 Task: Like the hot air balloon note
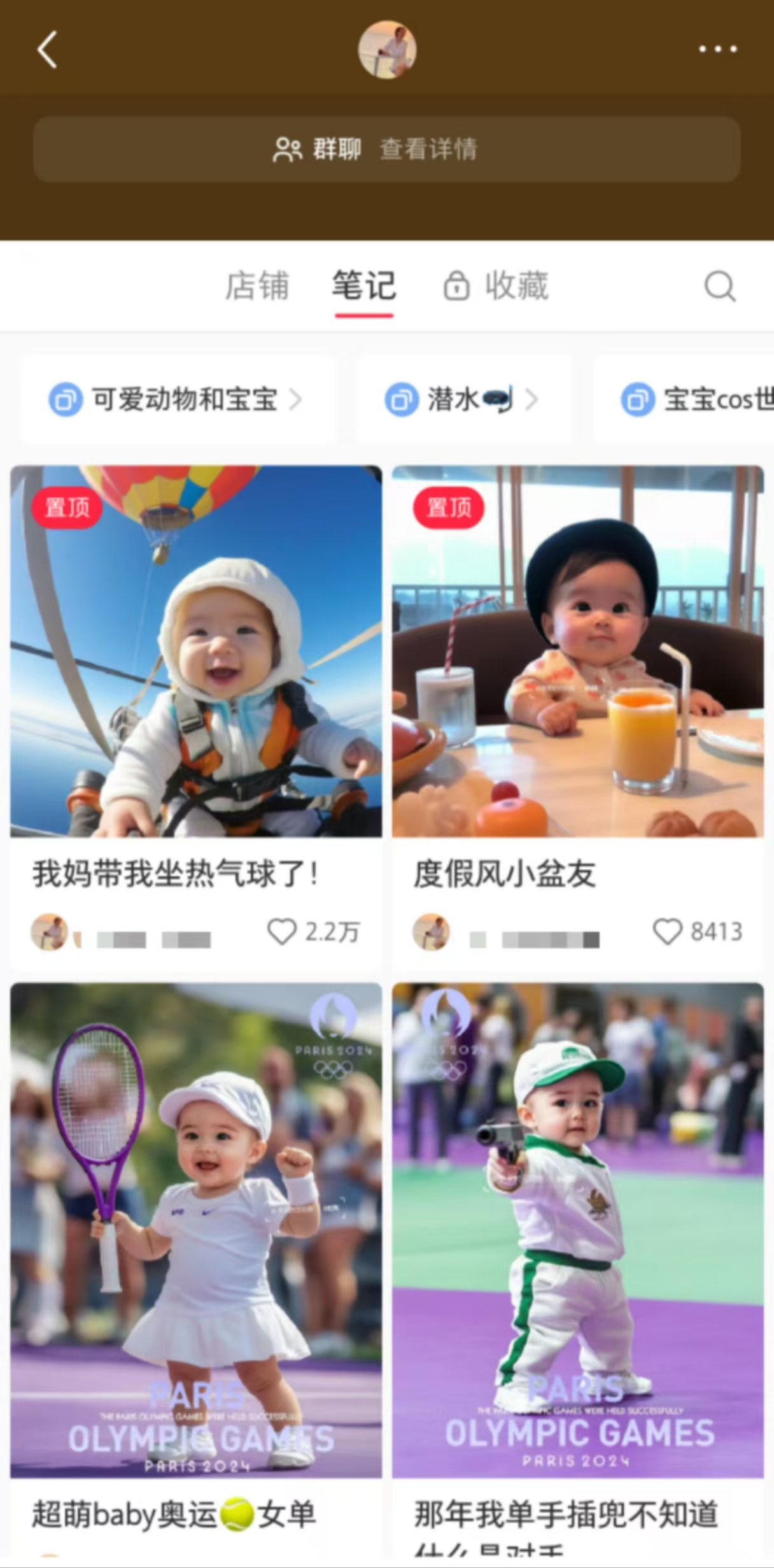click(x=281, y=931)
